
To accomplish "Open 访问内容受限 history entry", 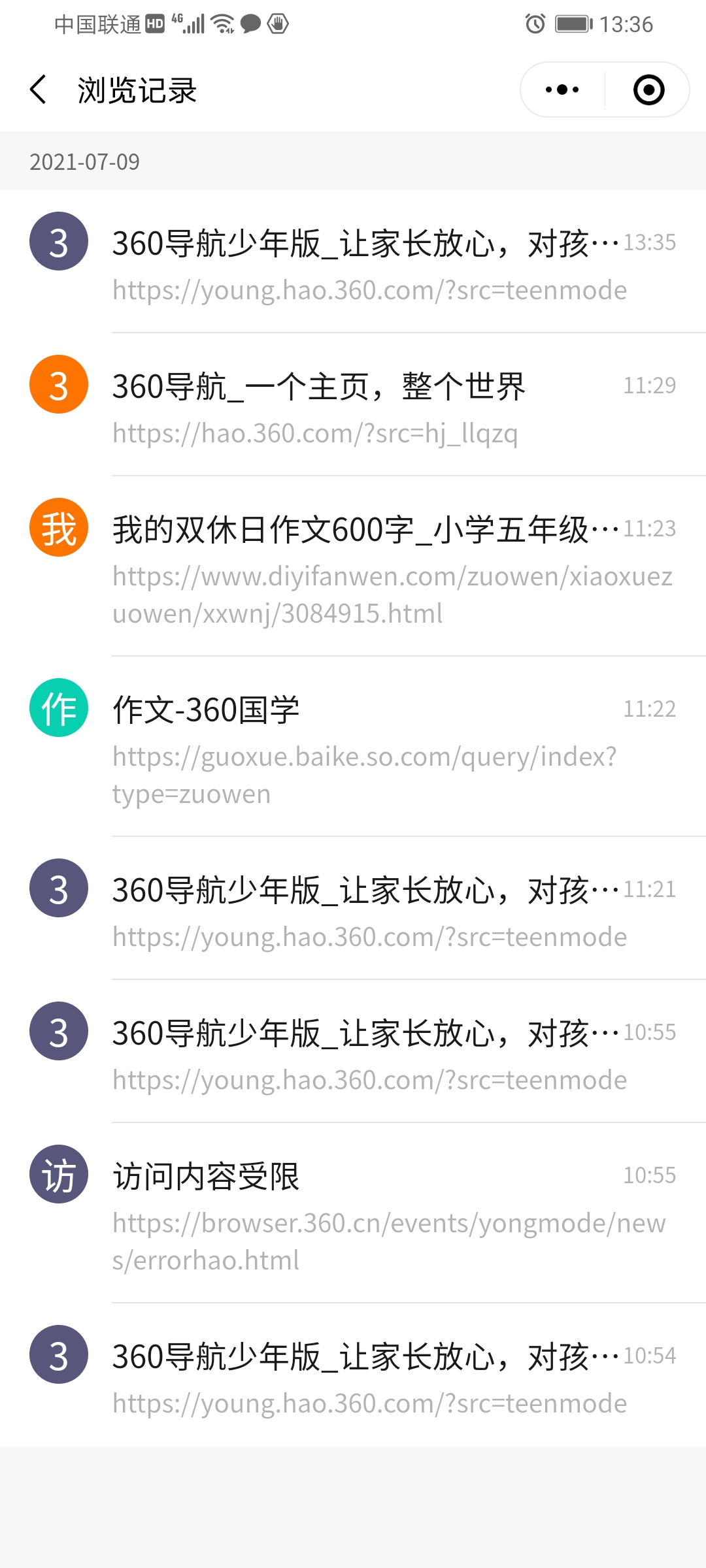I will (353, 1213).
